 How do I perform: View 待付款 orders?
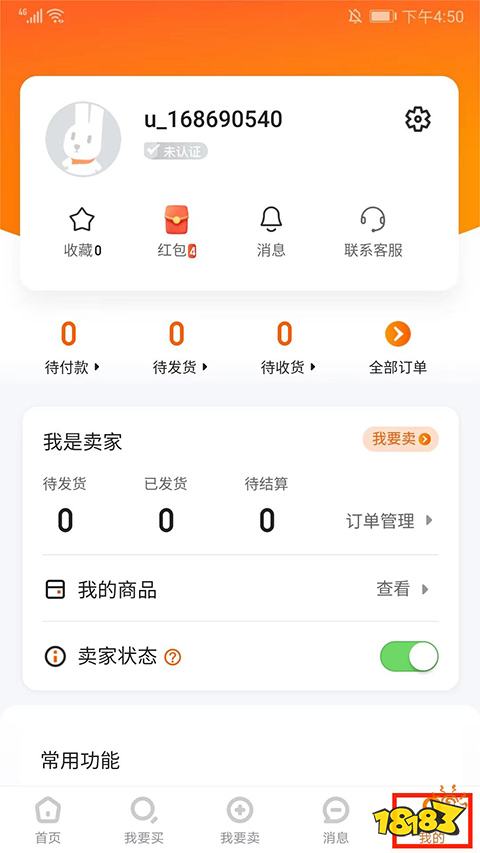coord(69,348)
